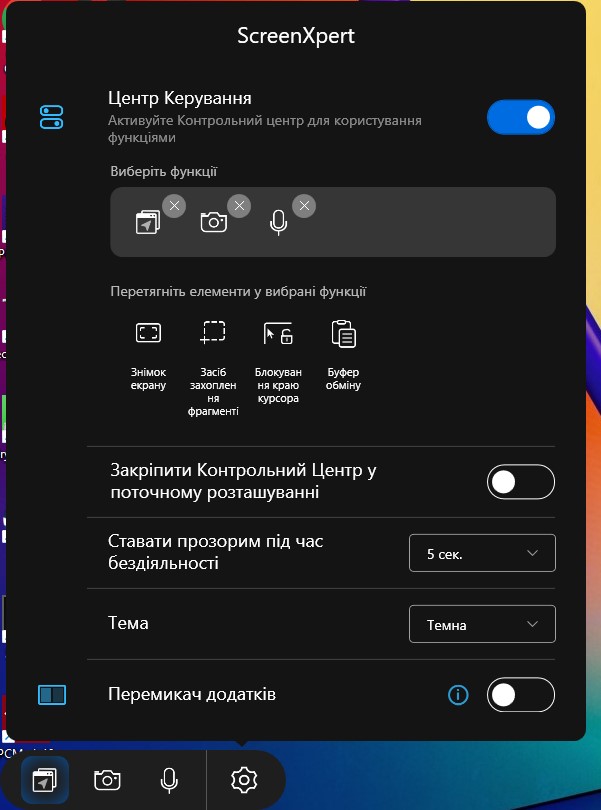Remove the microphone icon from selected functions

click(x=305, y=206)
